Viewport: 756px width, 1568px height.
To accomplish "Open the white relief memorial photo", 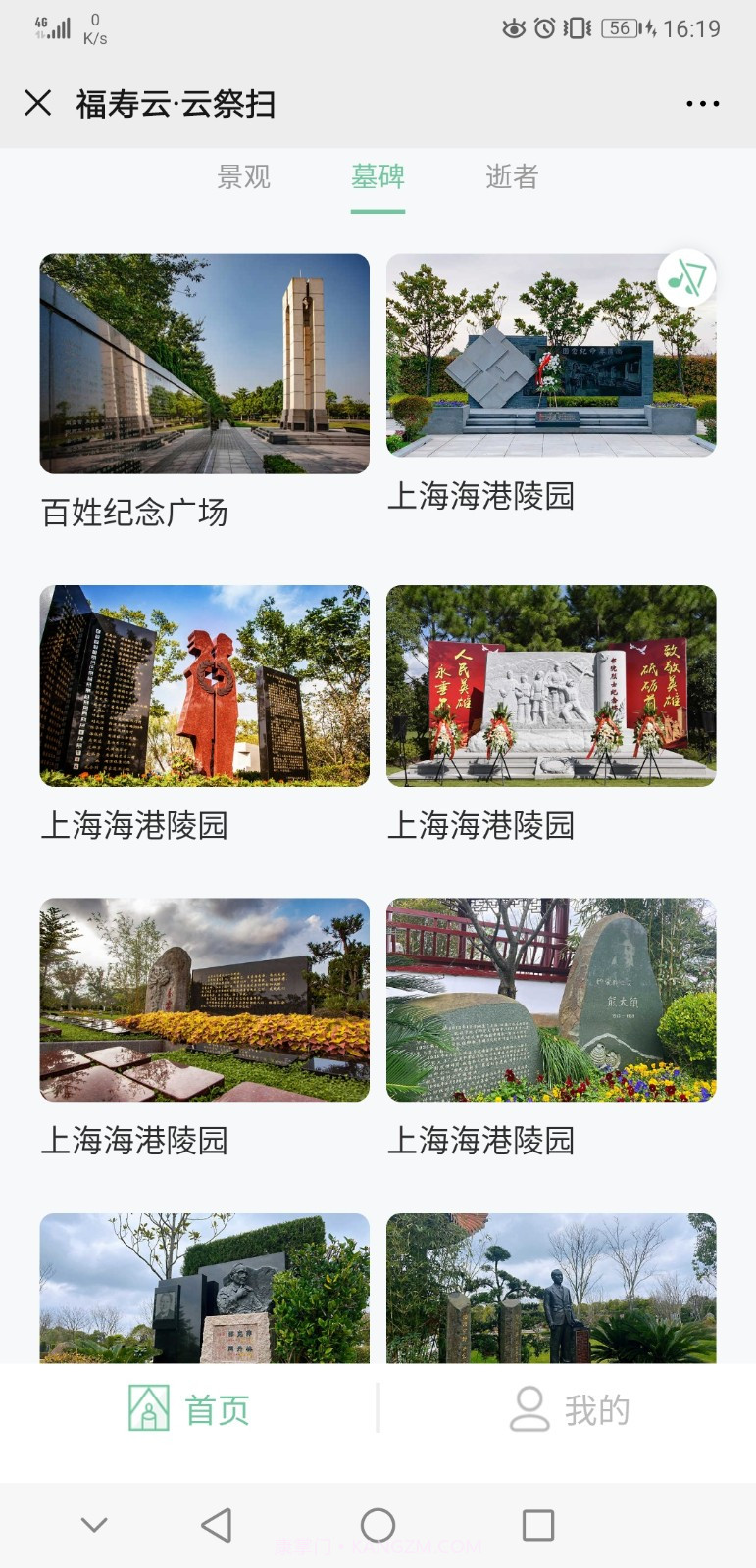I will 551,687.
